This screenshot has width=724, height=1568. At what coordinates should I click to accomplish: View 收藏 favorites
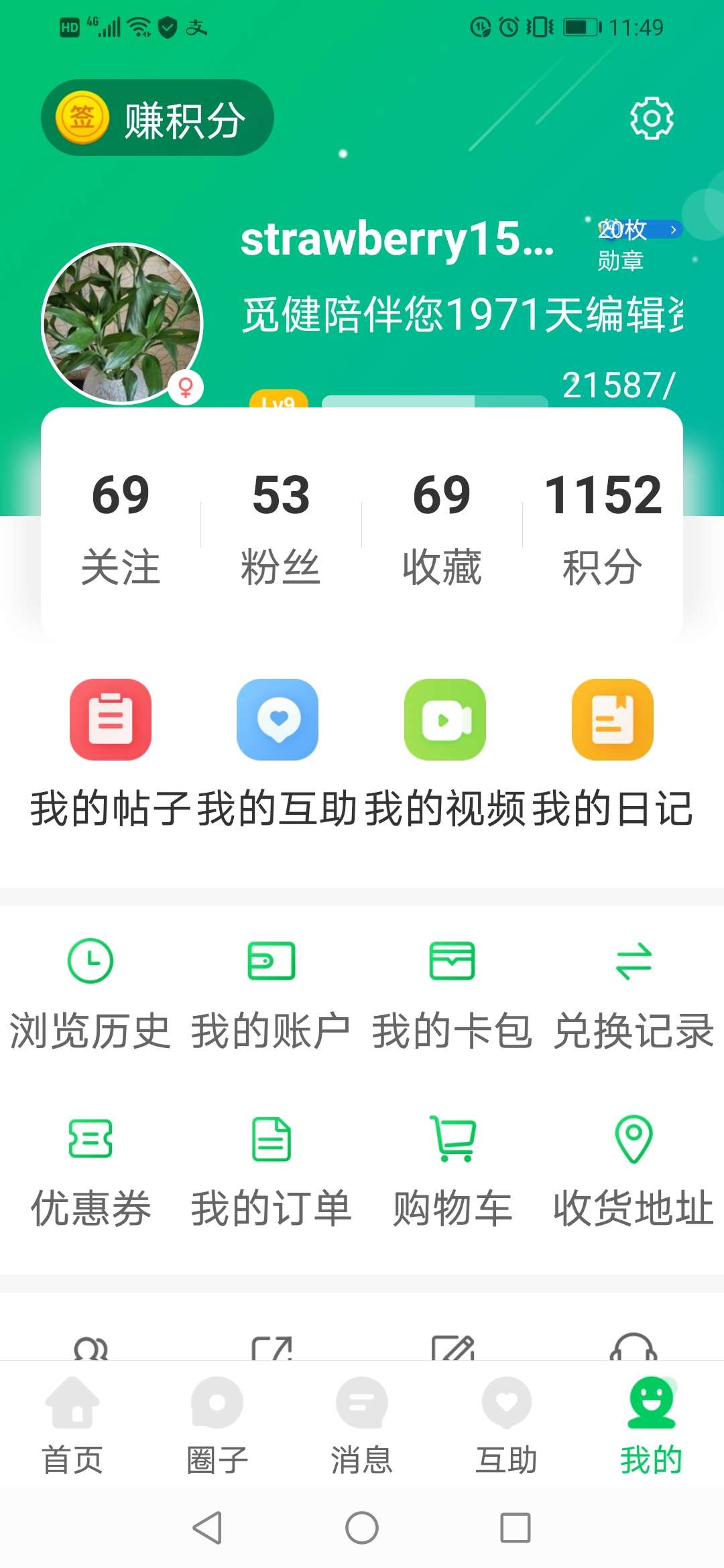442,527
